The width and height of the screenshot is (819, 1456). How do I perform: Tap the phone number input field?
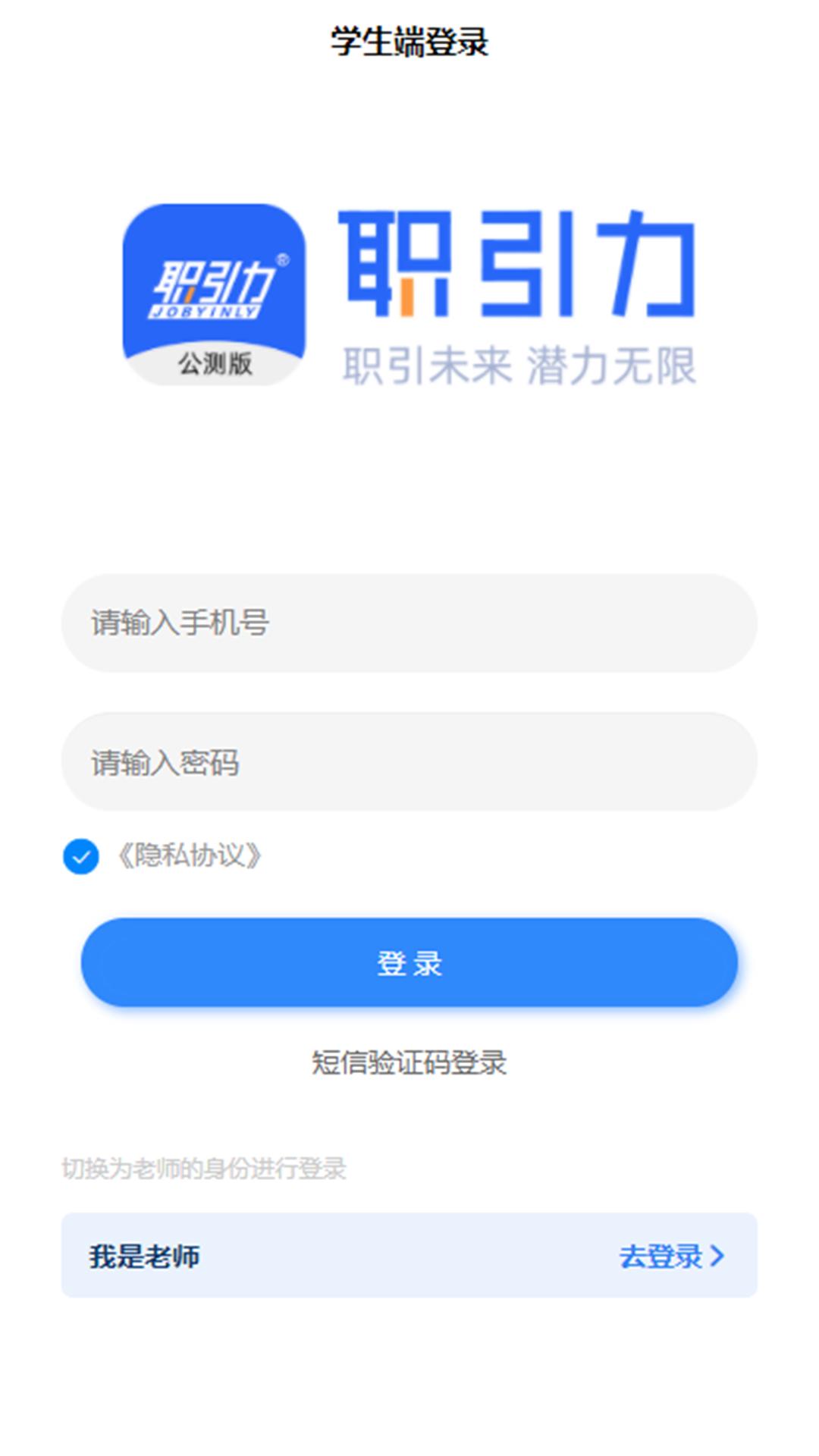click(409, 623)
